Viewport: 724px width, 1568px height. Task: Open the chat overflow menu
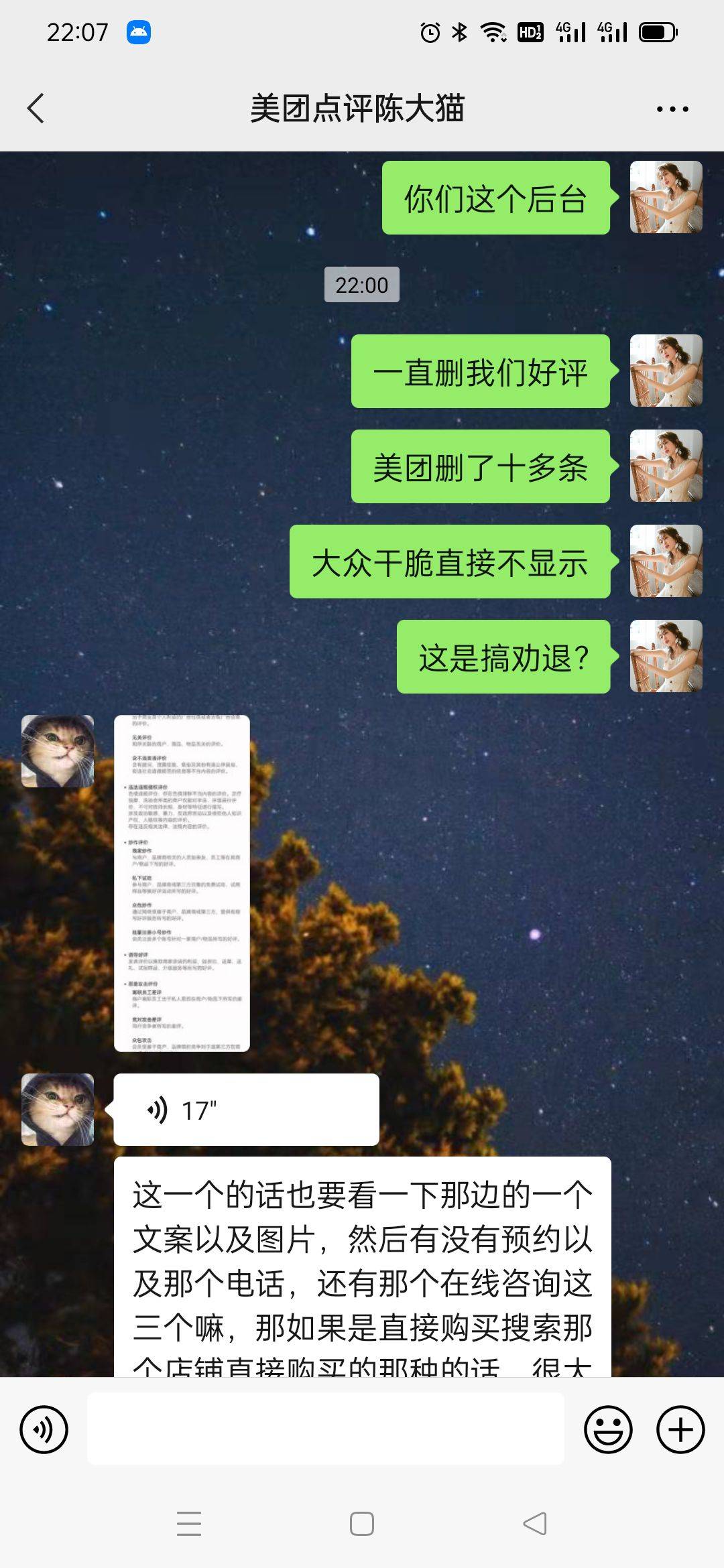pyautogui.click(x=672, y=109)
